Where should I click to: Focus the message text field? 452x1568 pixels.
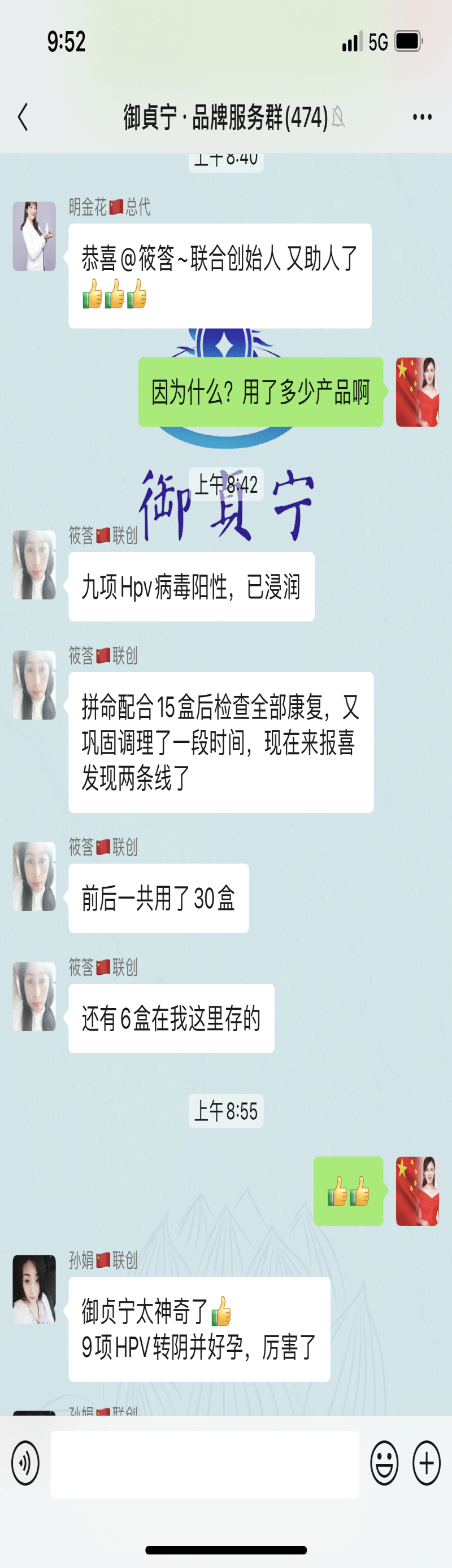pos(204,1464)
